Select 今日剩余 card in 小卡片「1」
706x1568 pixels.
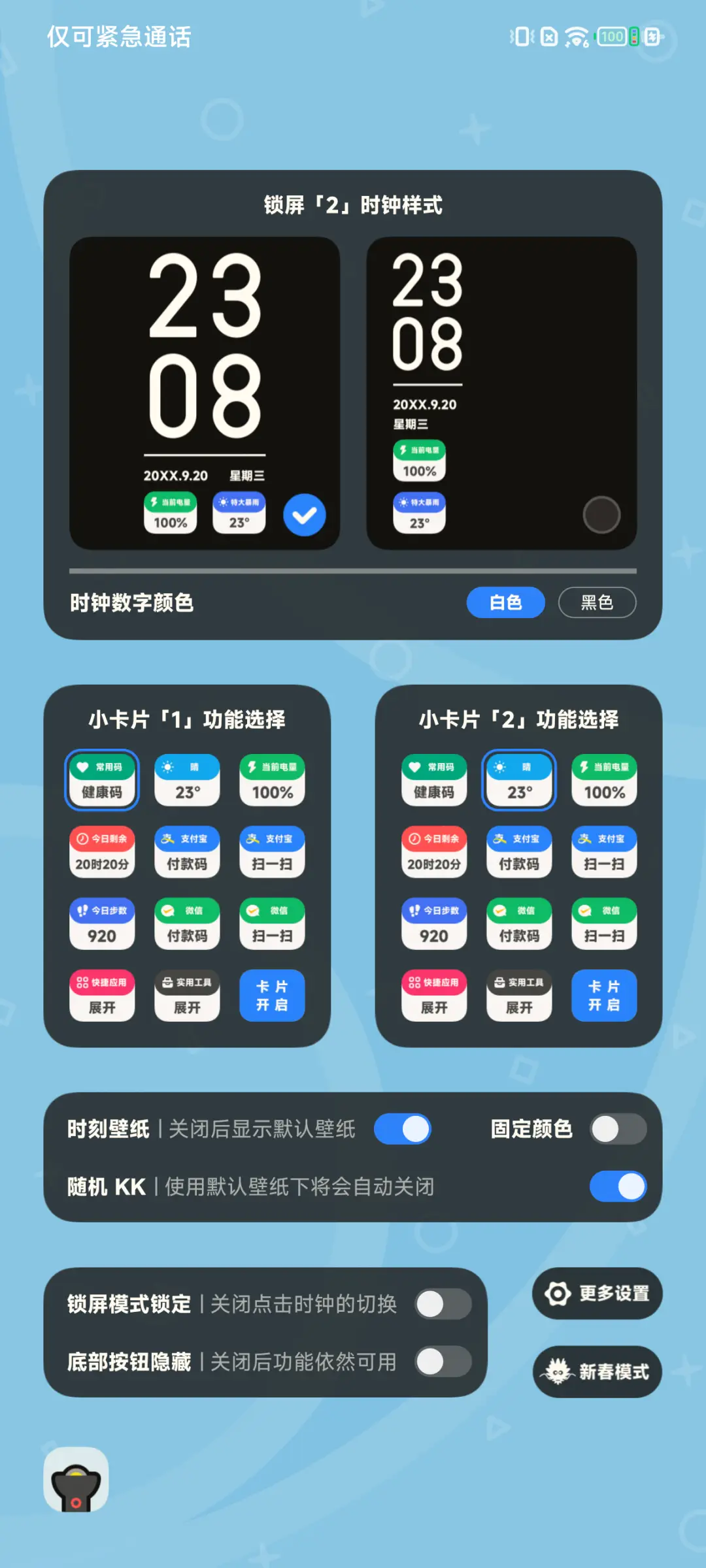coord(102,852)
